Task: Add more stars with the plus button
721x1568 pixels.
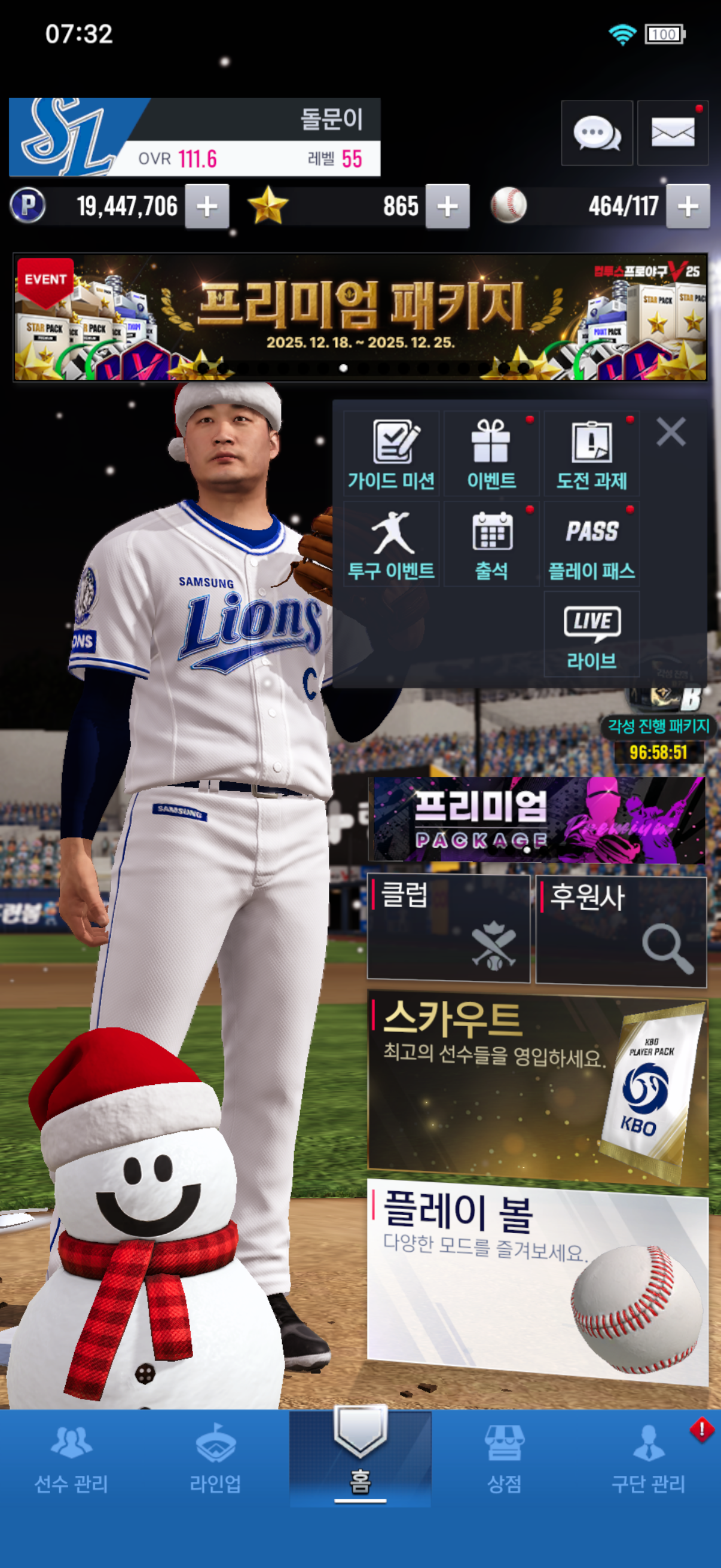Action: coord(447,206)
